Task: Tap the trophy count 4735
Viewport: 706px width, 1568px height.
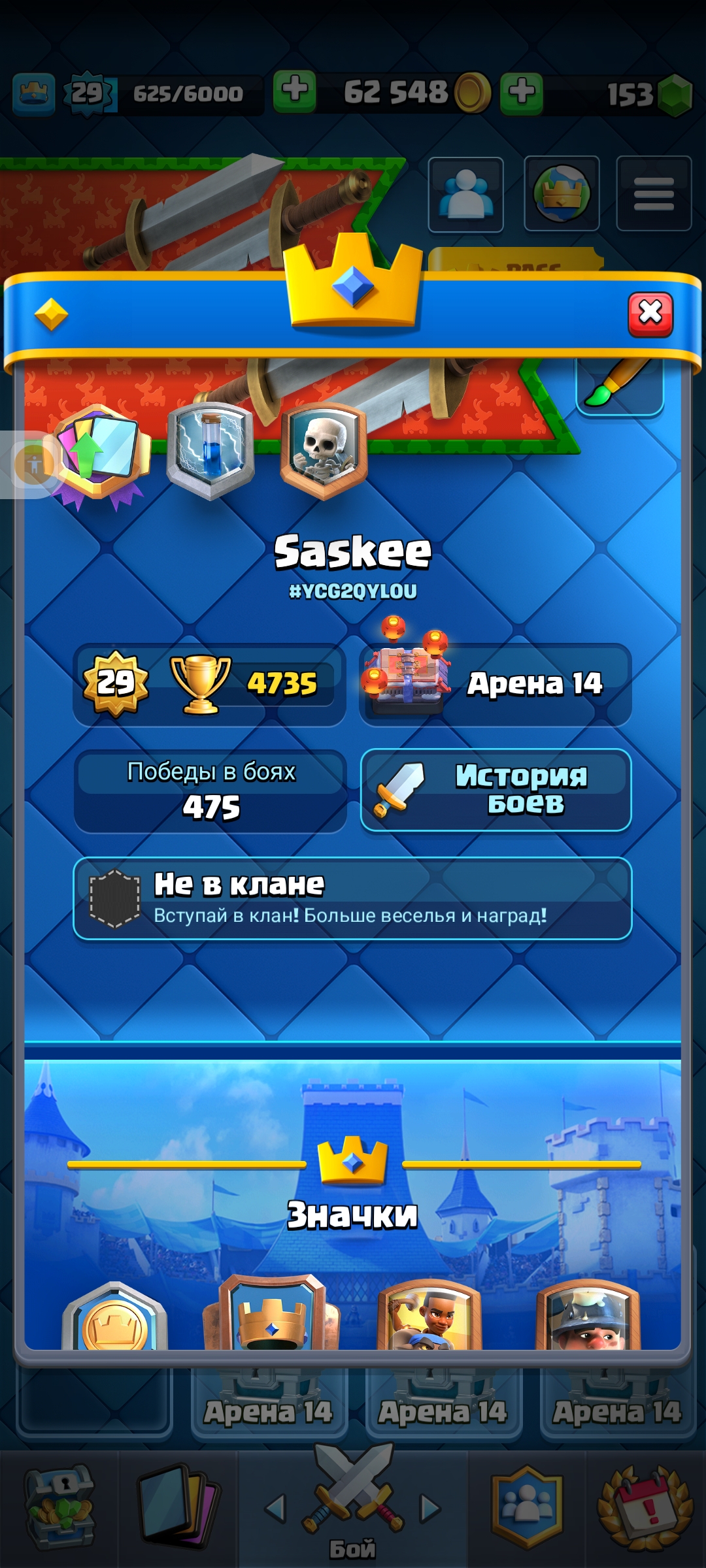Action: [x=282, y=684]
